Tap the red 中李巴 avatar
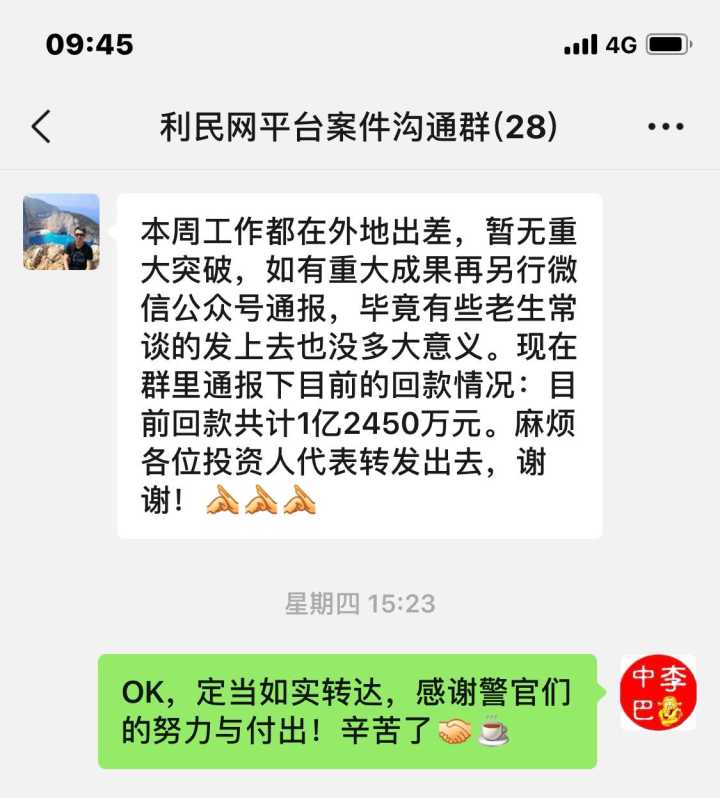The height and width of the screenshot is (798, 720). 658,692
